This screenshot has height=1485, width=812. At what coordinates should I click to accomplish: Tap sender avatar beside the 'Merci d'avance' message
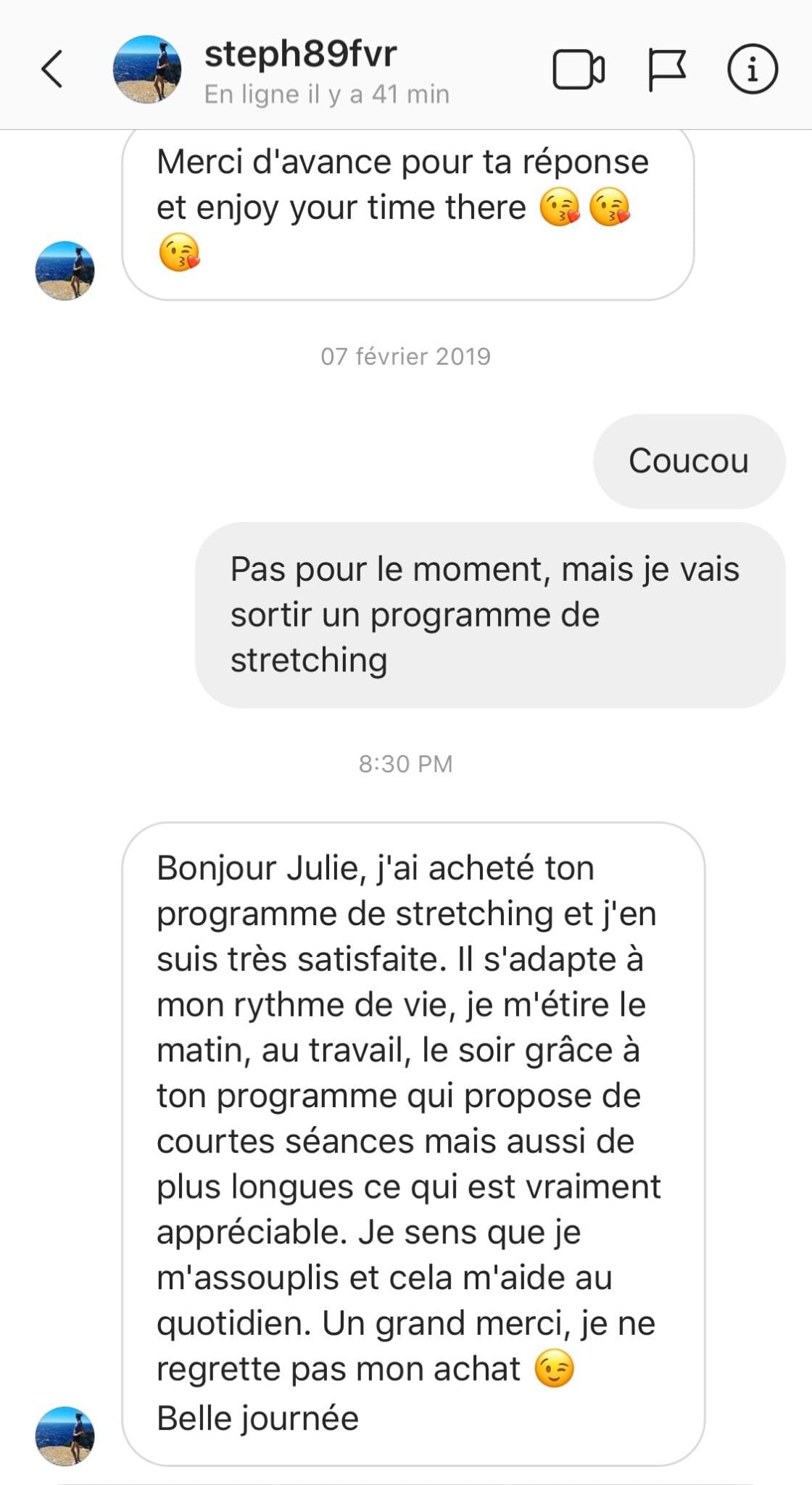[65, 270]
